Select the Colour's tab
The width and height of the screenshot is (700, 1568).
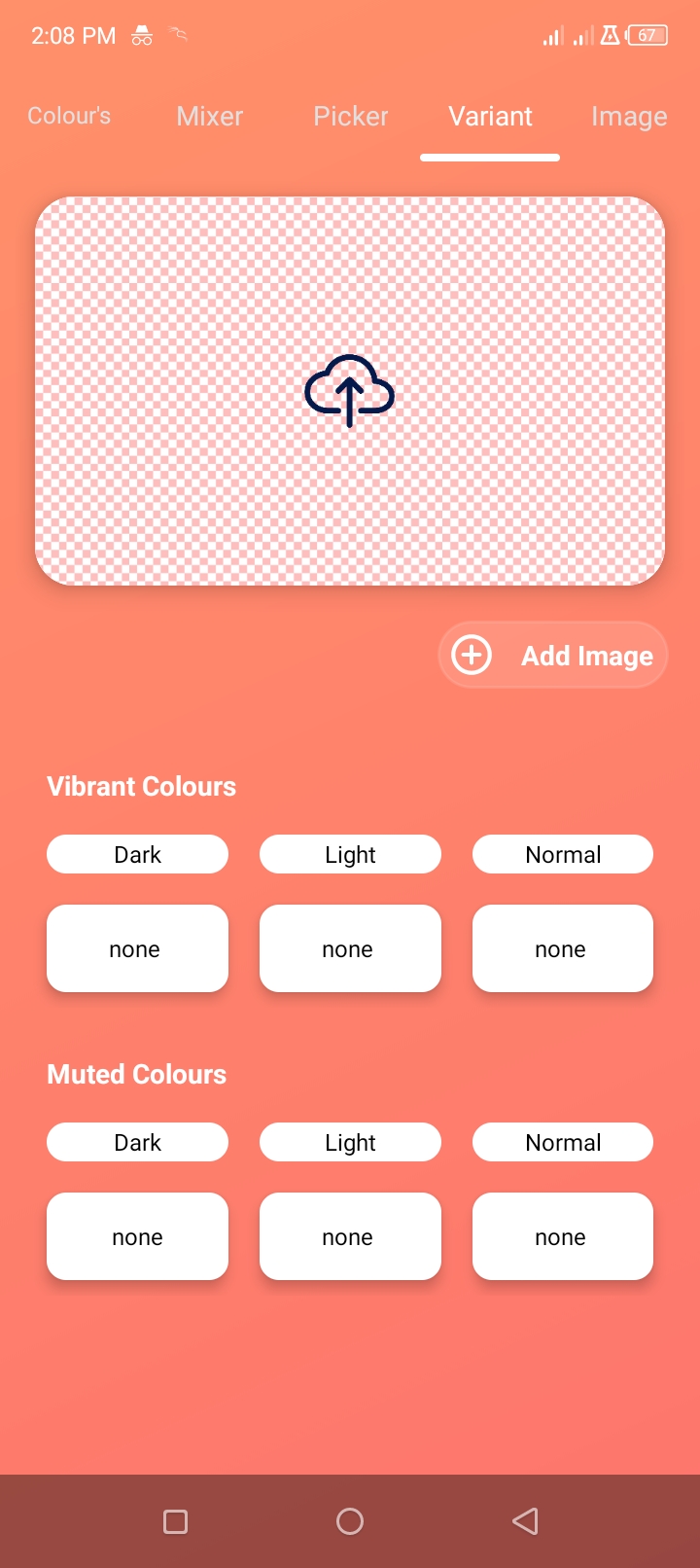coord(68,116)
